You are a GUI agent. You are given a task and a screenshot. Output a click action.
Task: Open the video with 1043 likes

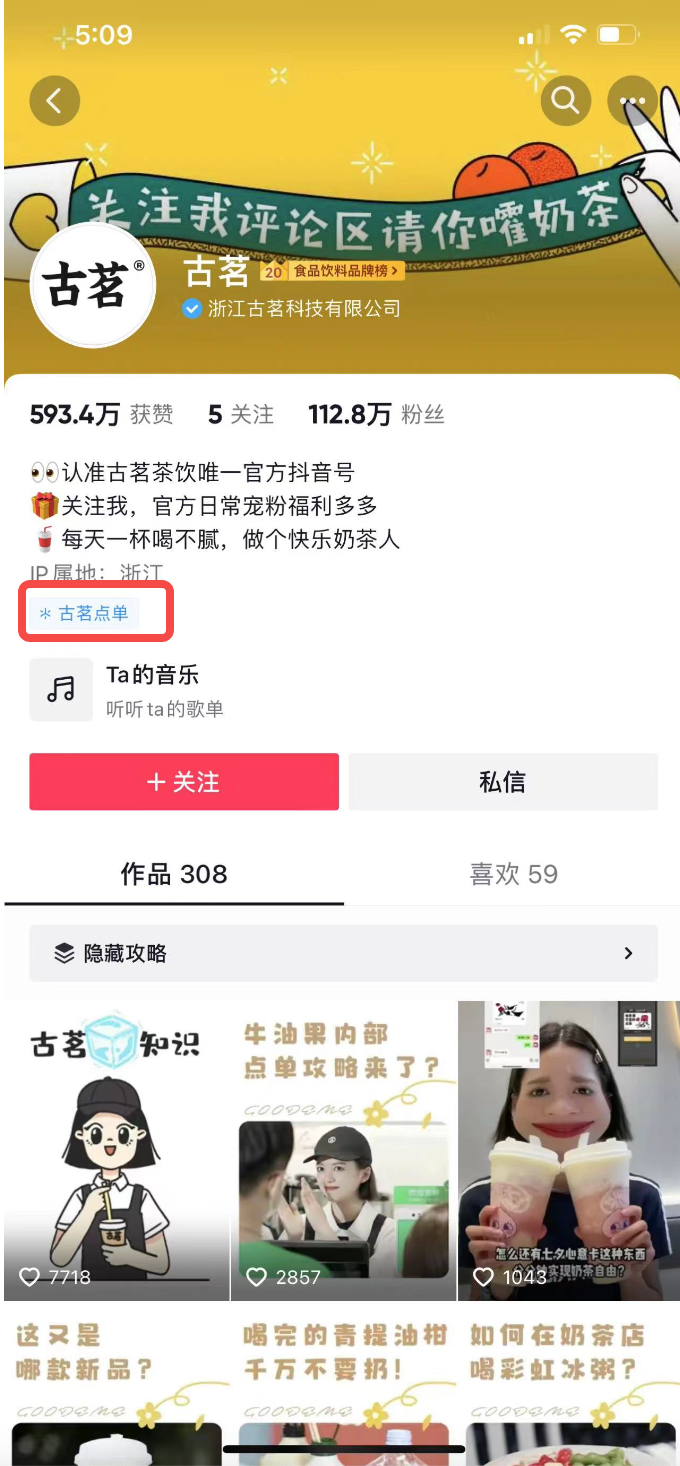(x=568, y=1150)
